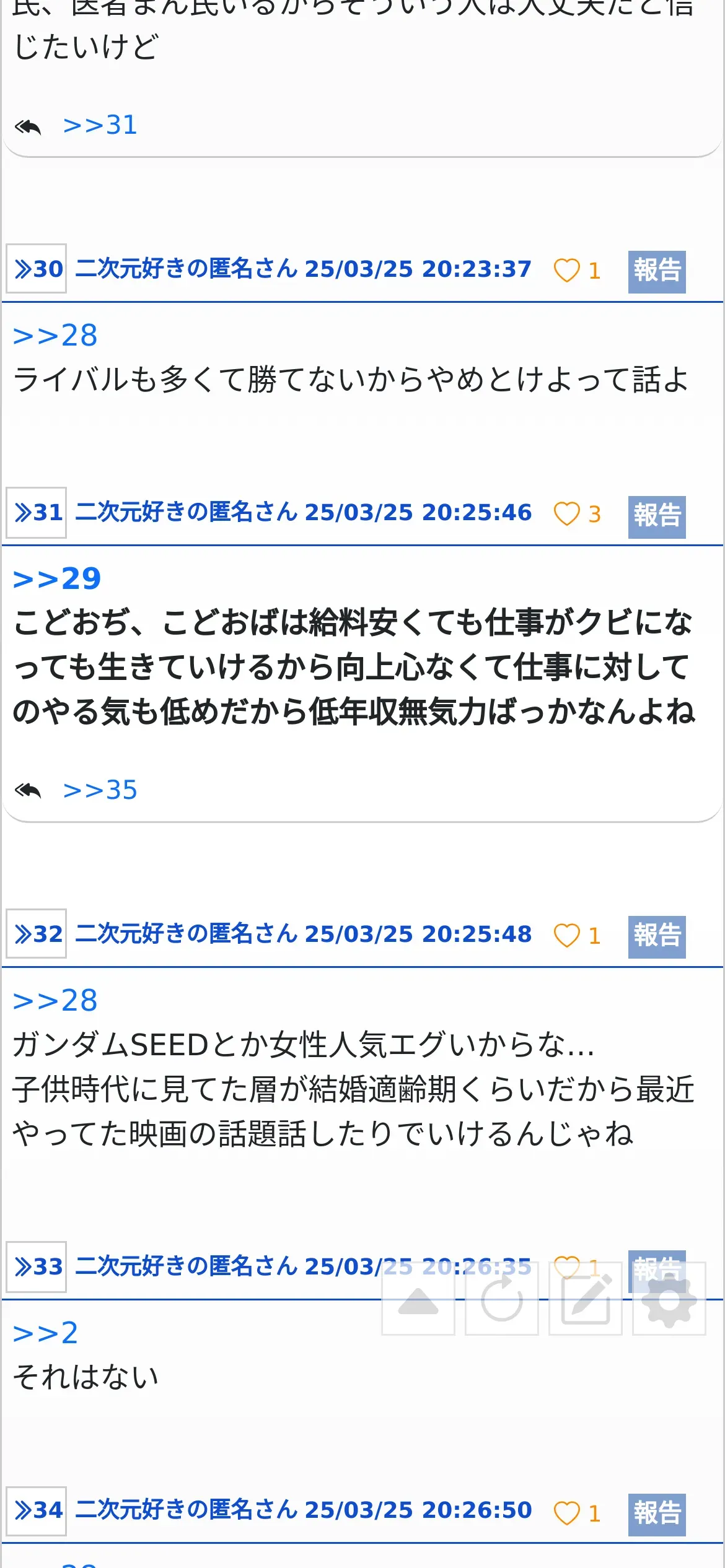
Task: Tap post number 32 anchor
Action: point(37,934)
